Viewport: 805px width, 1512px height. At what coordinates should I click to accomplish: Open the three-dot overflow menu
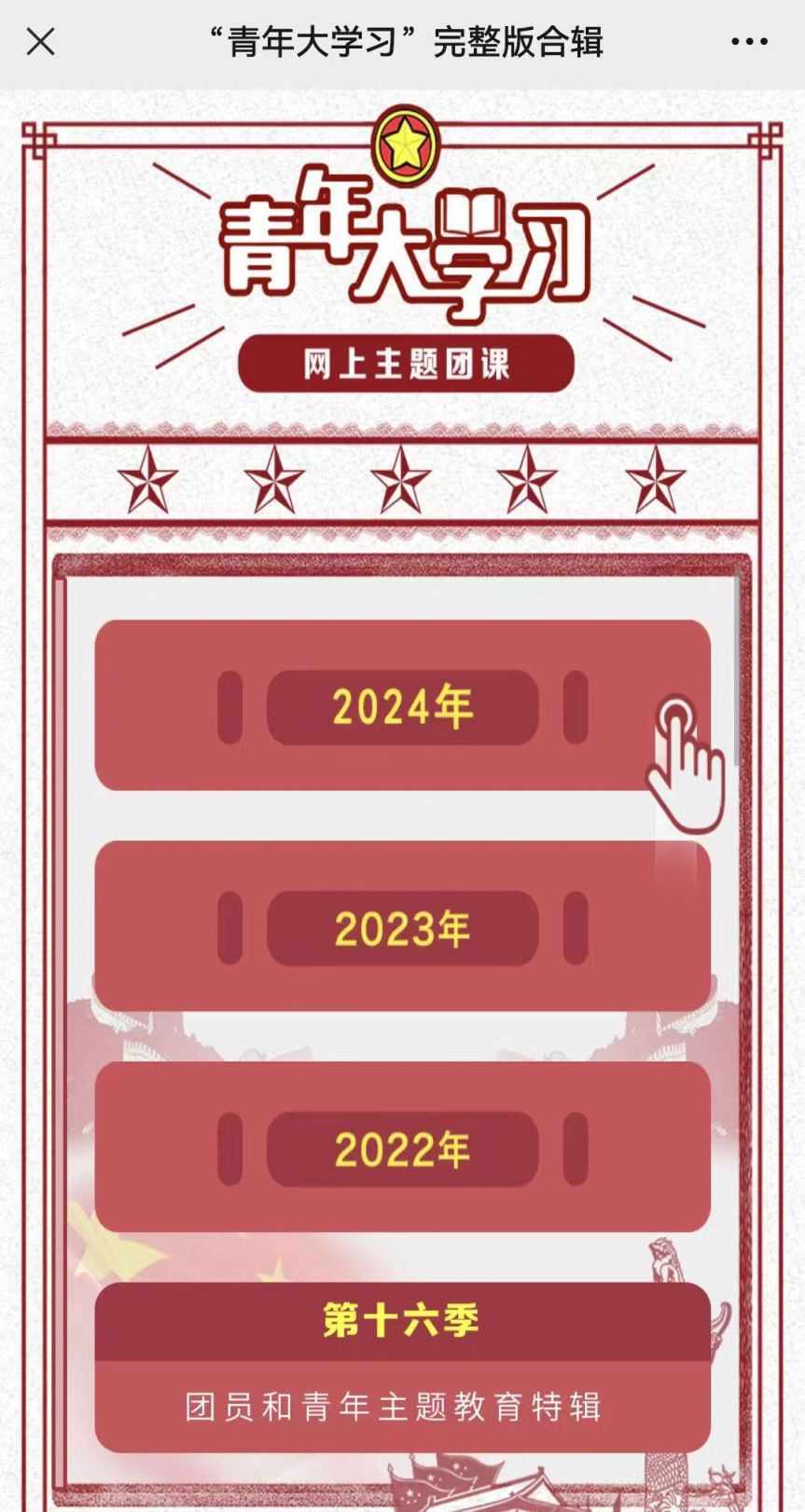pos(749,42)
